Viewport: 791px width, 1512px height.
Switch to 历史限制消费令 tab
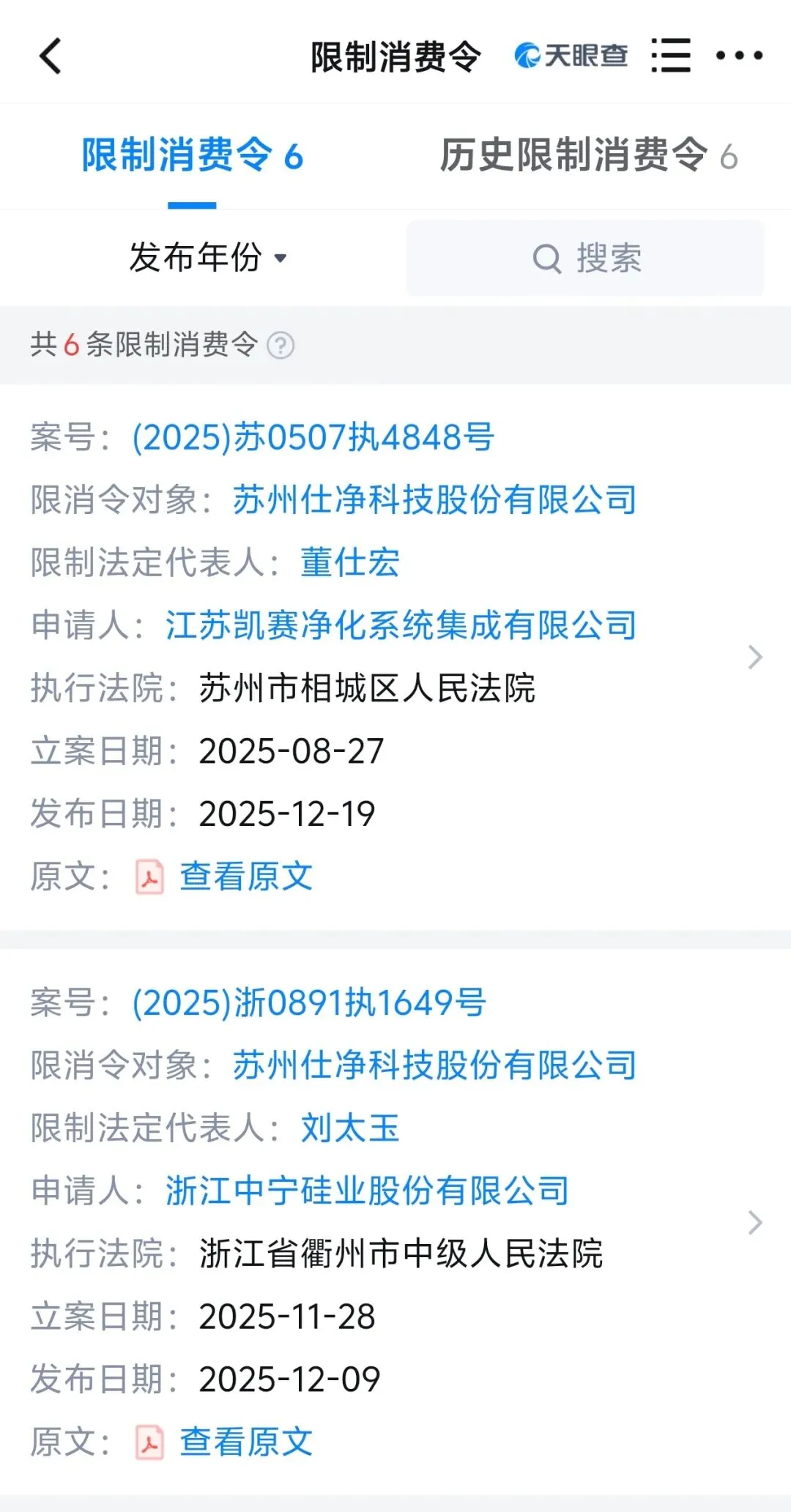coord(588,155)
